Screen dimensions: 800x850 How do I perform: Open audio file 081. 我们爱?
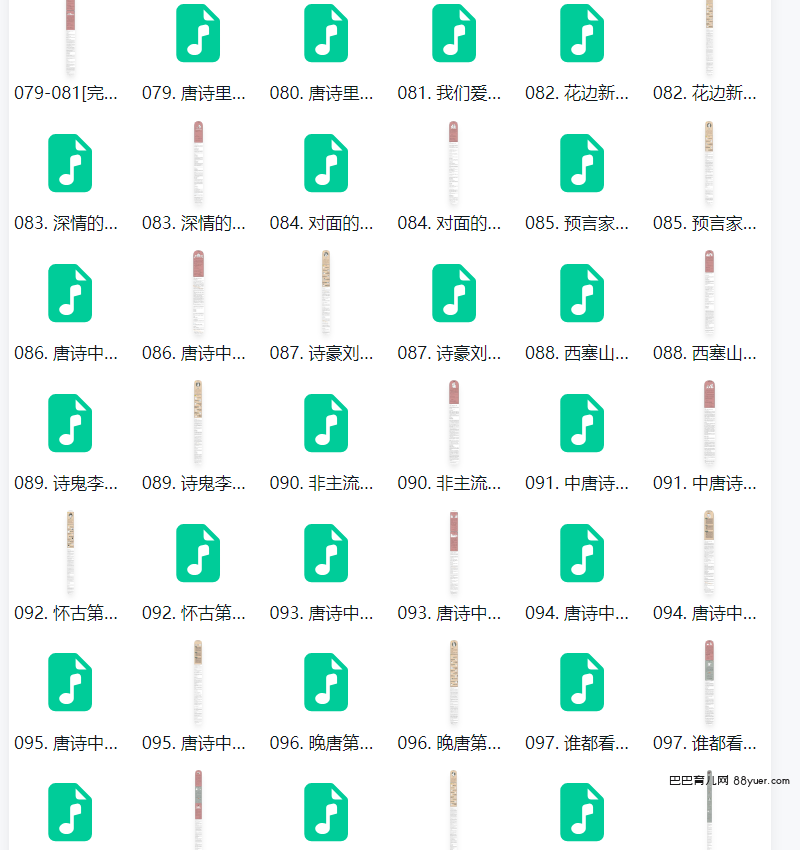[454, 34]
